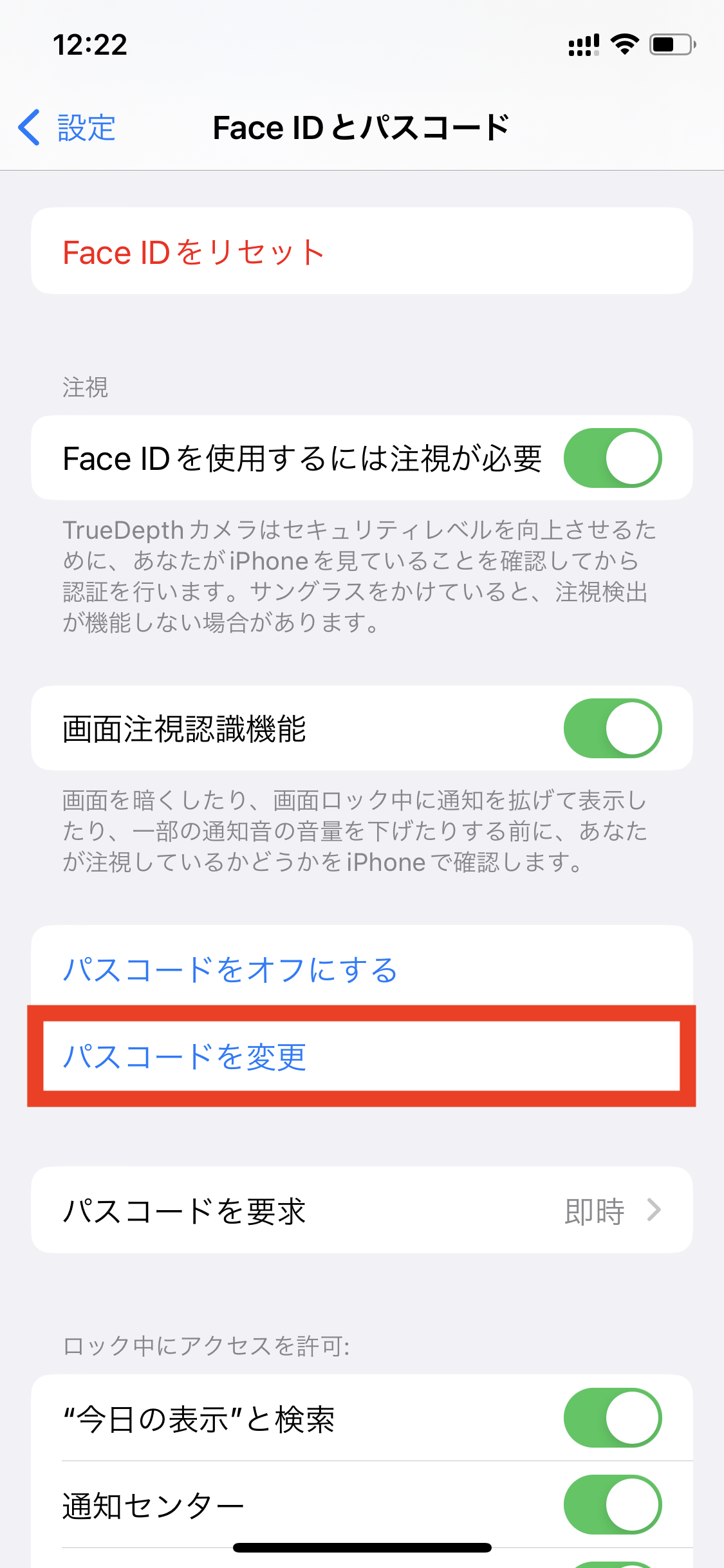
Task: Disable 画面注視認識機能 switch
Action: click(612, 728)
